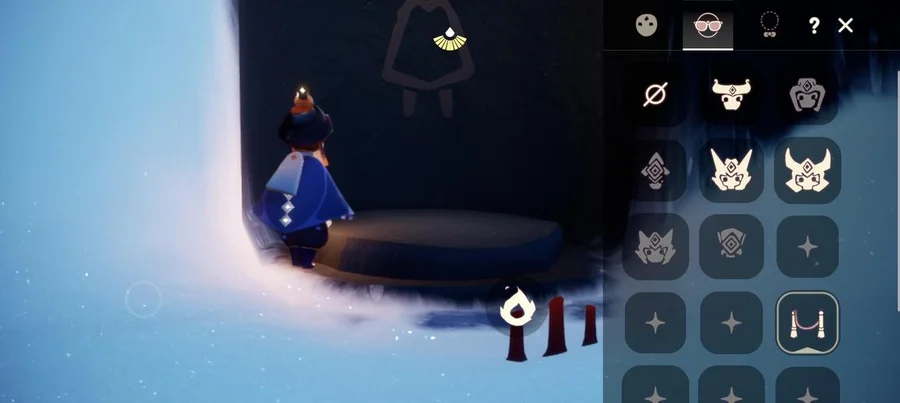900x403 pixels.
Task: Select the no-mask empty option
Action: coord(655,95)
